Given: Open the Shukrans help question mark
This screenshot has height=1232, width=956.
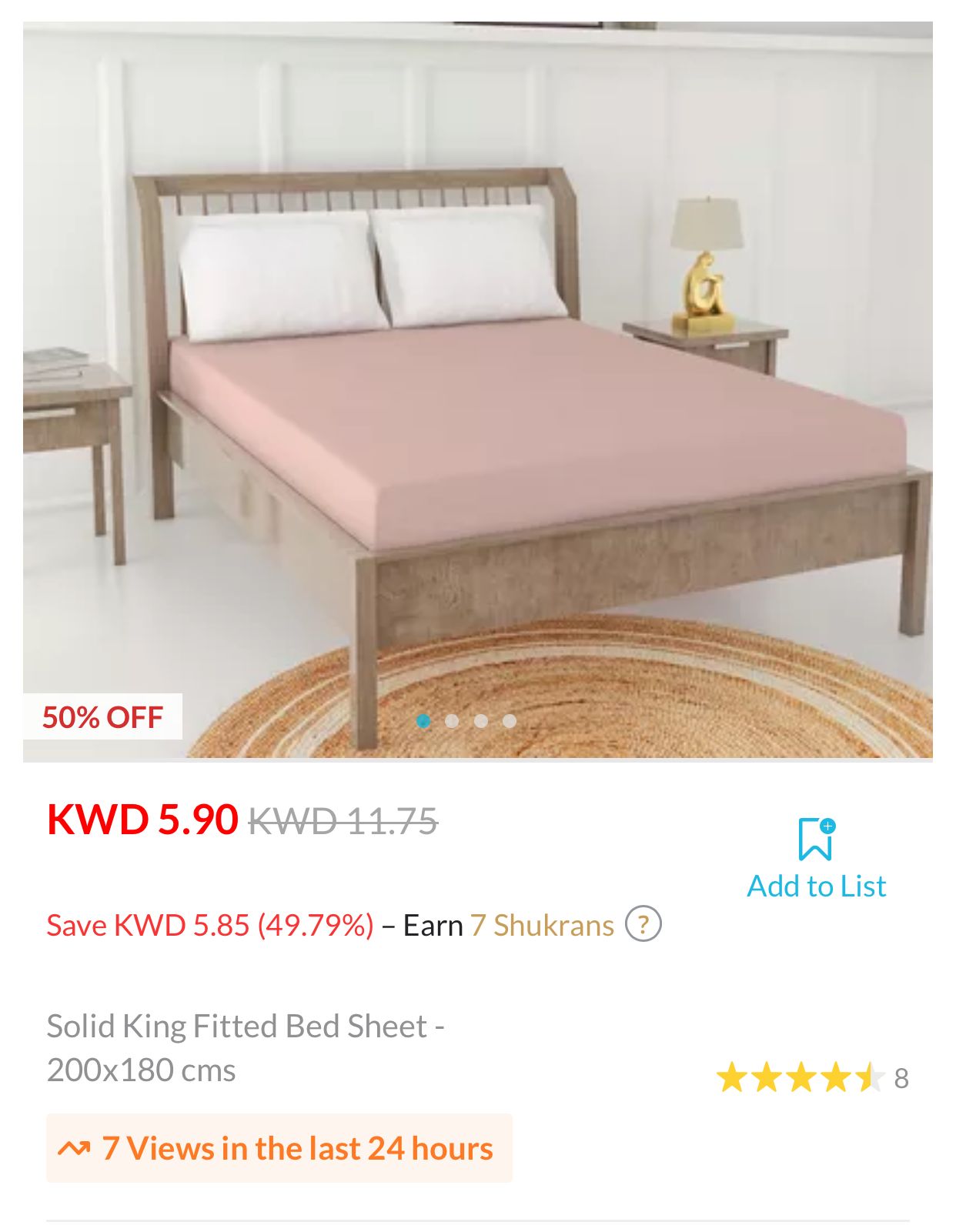Looking at the screenshot, I should (643, 924).
